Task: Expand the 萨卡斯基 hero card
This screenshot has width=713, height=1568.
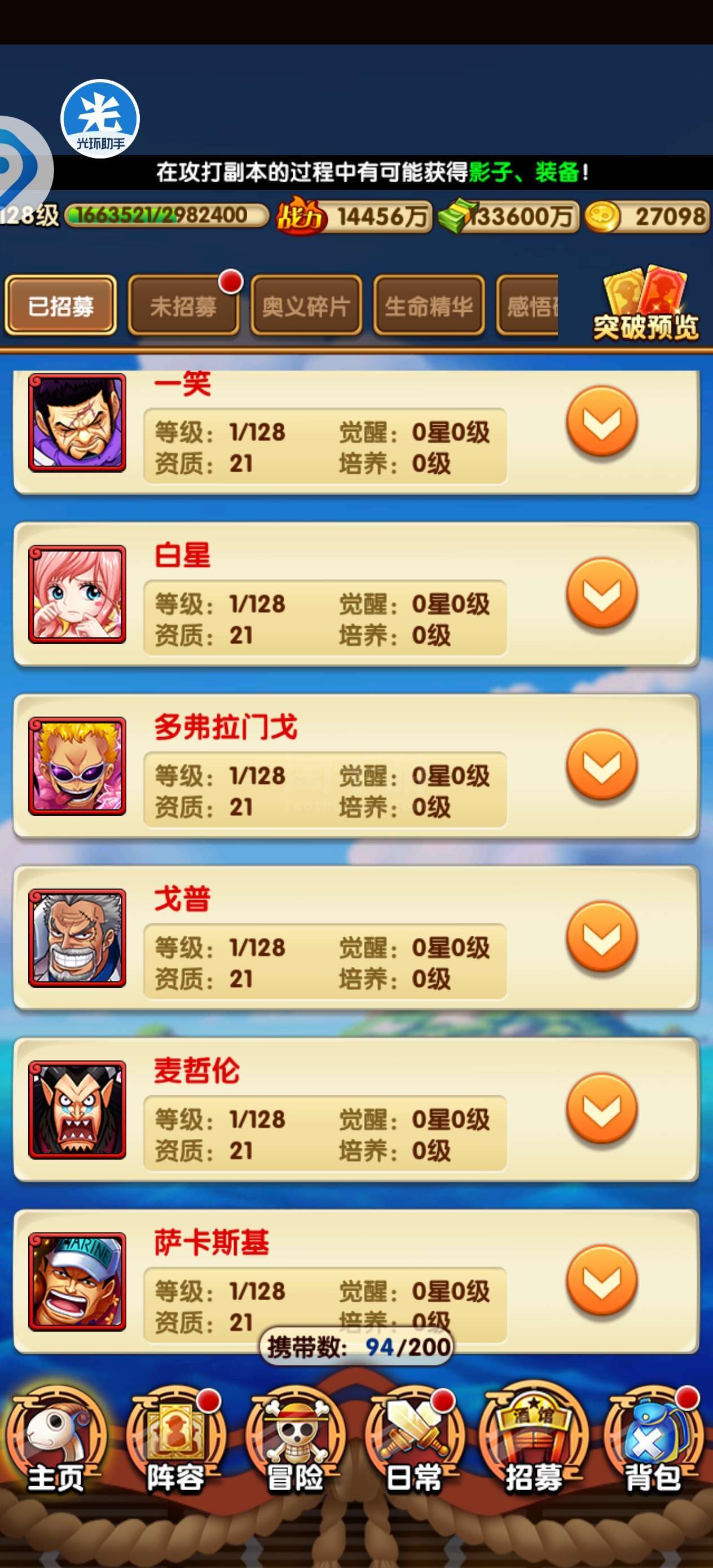Action: [x=601, y=1281]
